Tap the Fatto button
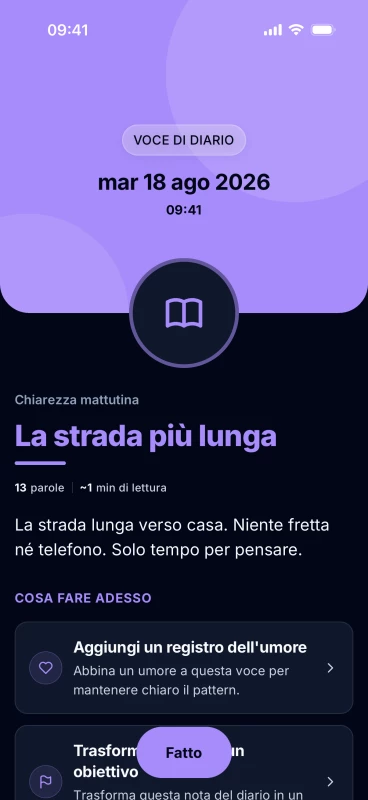Viewport: 368px width, 800px height. point(184,752)
